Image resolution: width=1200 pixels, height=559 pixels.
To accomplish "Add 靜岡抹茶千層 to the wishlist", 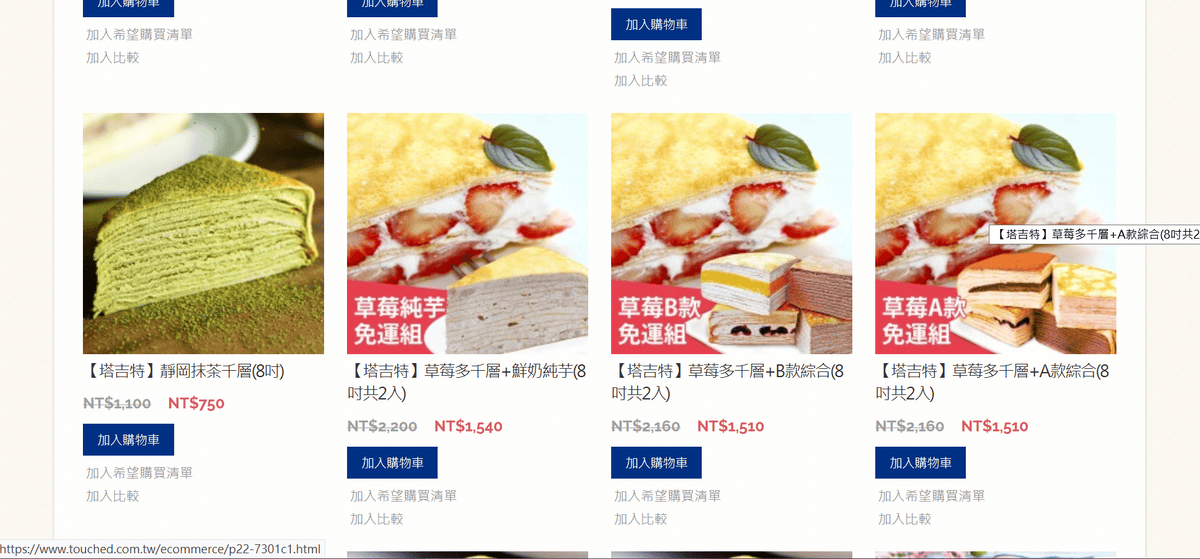I will coord(139,473).
